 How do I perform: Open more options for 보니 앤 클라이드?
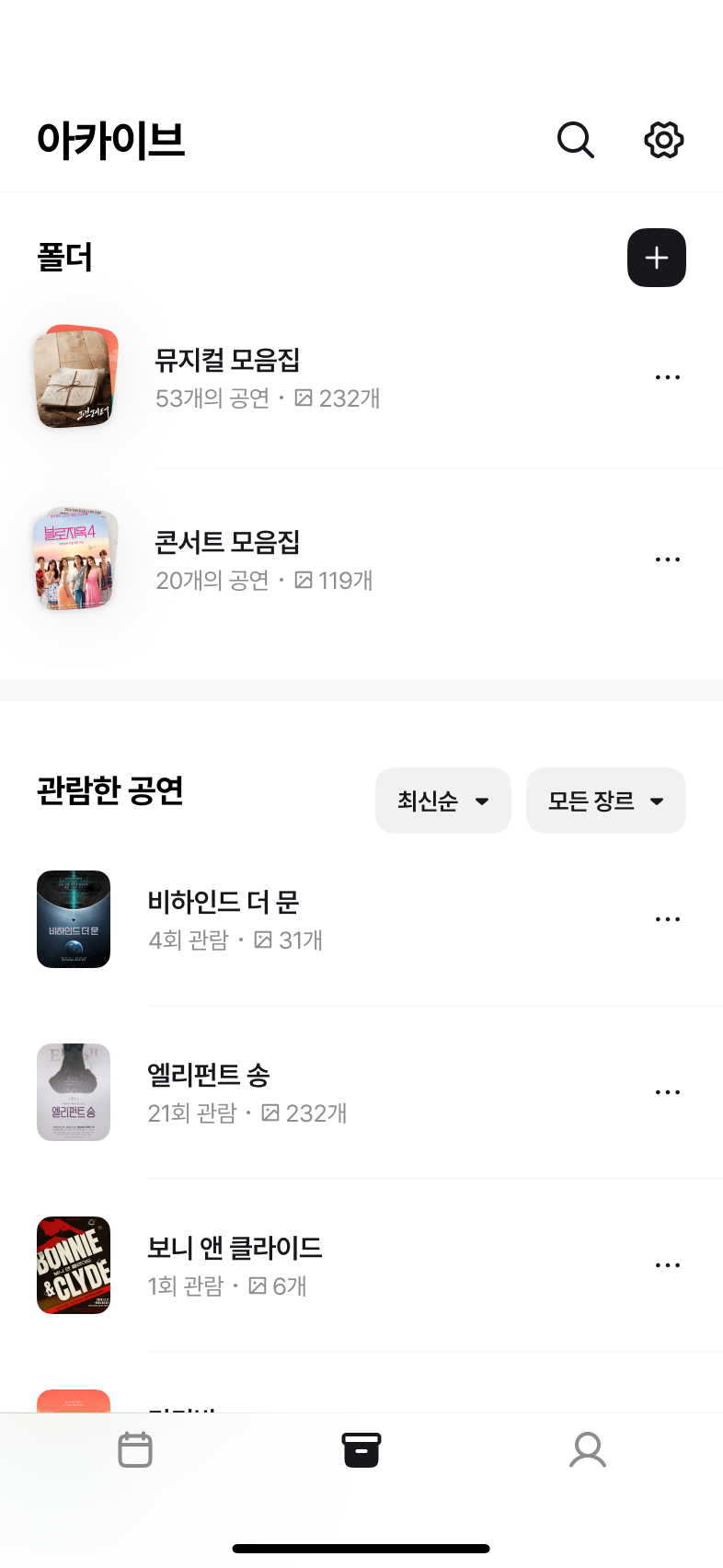[x=668, y=1264]
